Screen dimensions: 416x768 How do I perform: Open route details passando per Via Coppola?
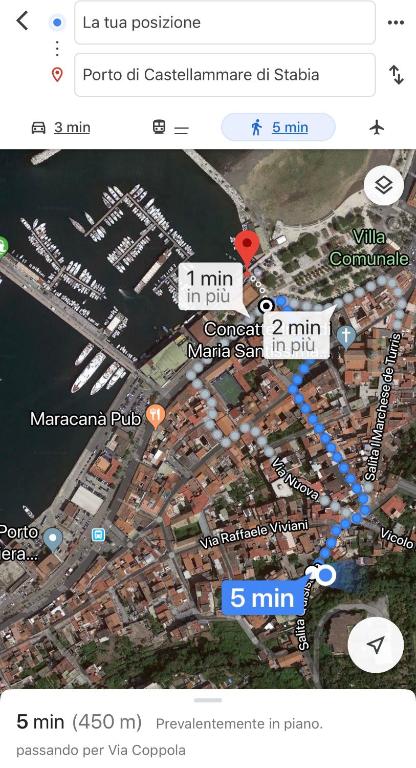[x=101, y=750]
